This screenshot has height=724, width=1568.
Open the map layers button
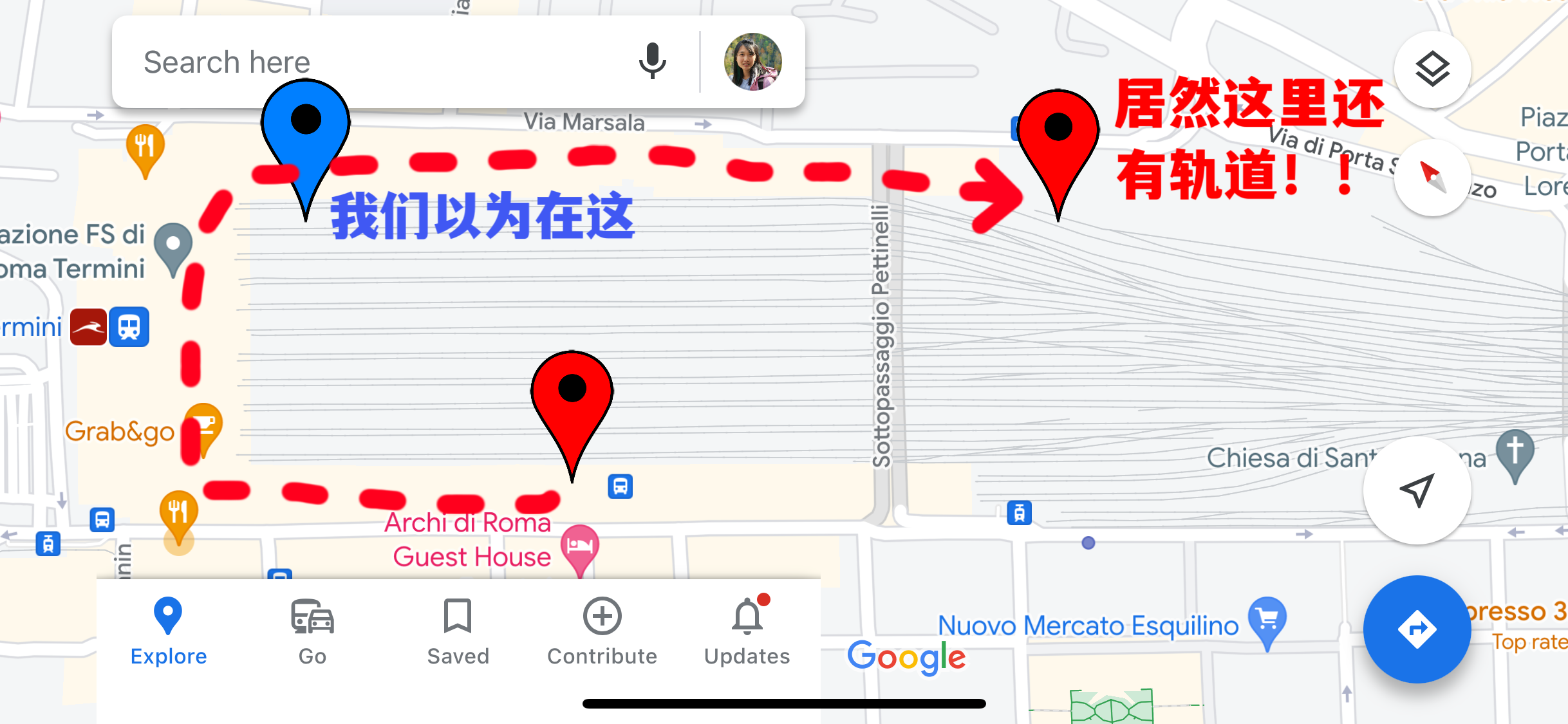click(x=1432, y=69)
